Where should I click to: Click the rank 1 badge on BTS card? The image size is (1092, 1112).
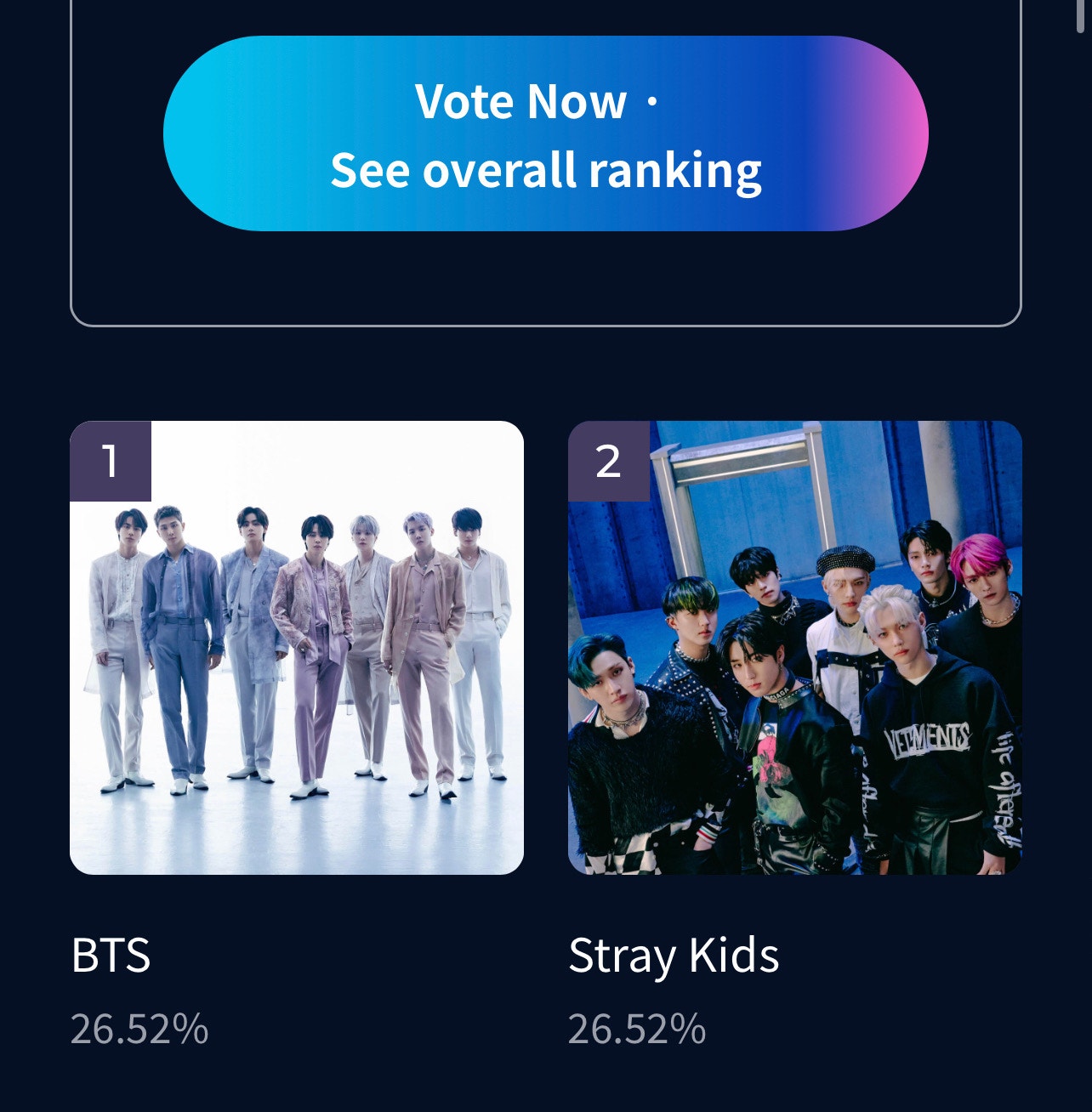pos(110,460)
